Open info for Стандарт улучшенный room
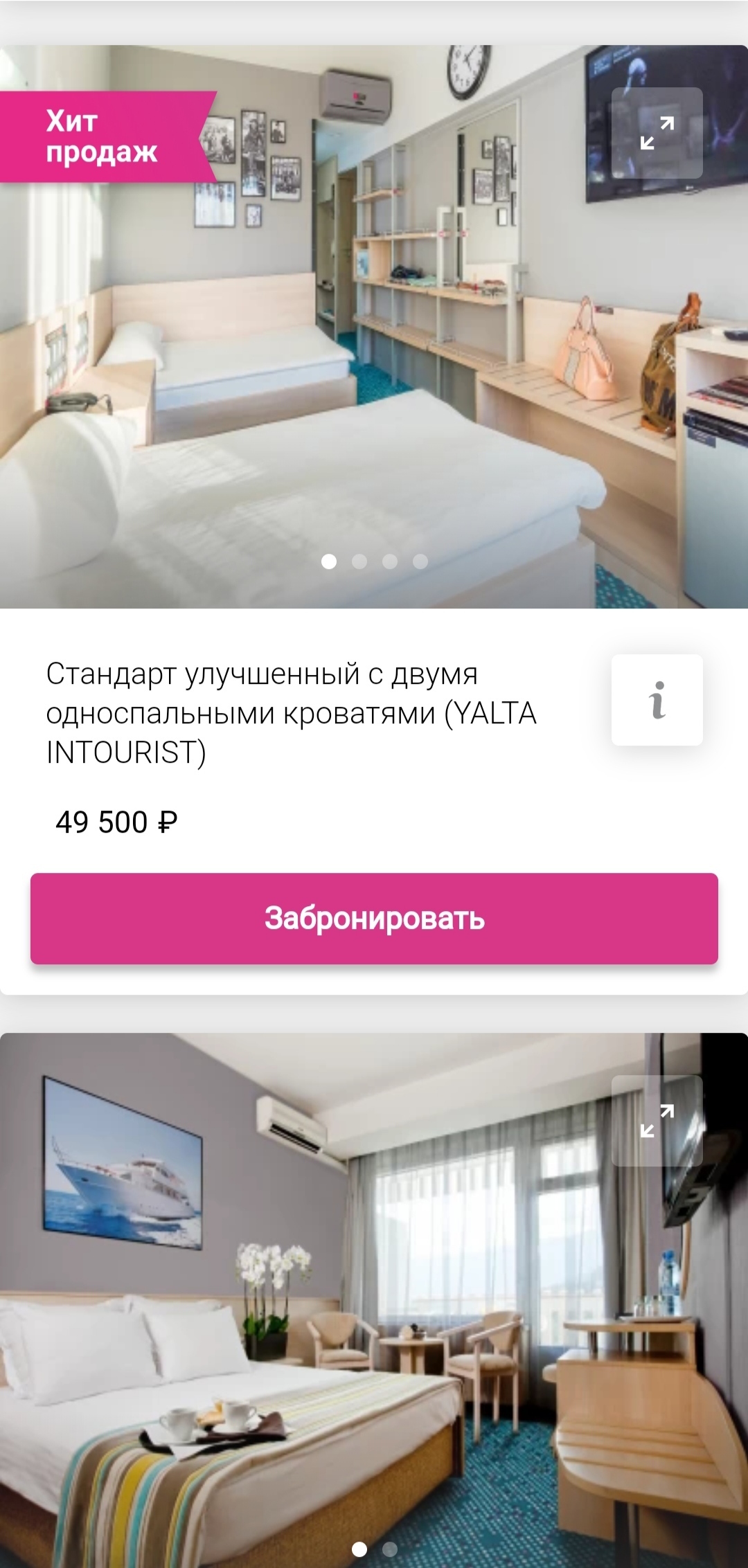 (657, 700)
